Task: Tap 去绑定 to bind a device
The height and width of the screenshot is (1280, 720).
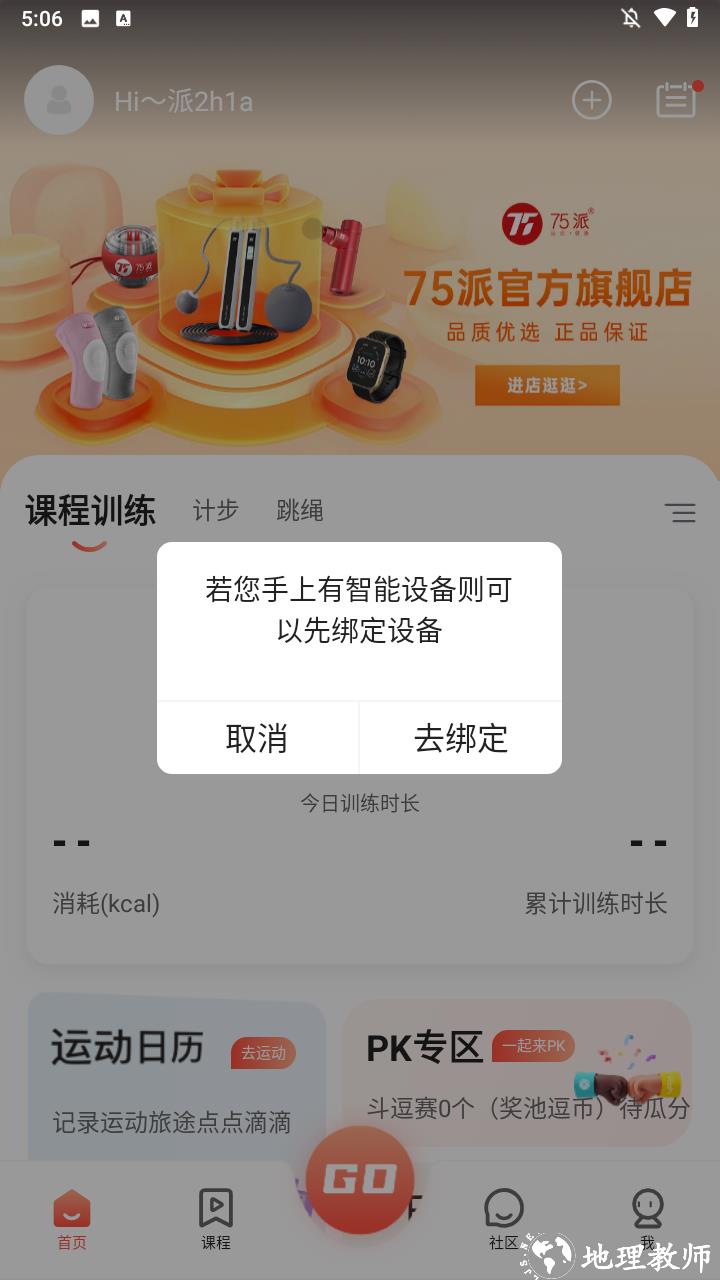Action: (460, 738)
